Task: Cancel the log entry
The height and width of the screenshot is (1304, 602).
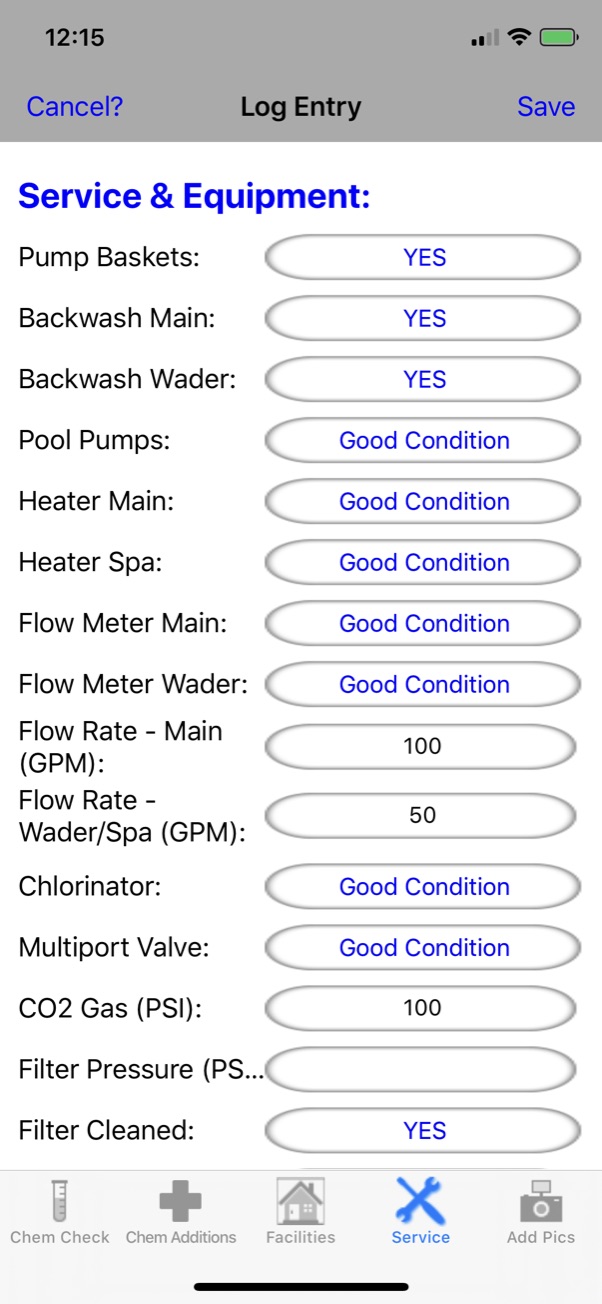Action: pos(75,107)
